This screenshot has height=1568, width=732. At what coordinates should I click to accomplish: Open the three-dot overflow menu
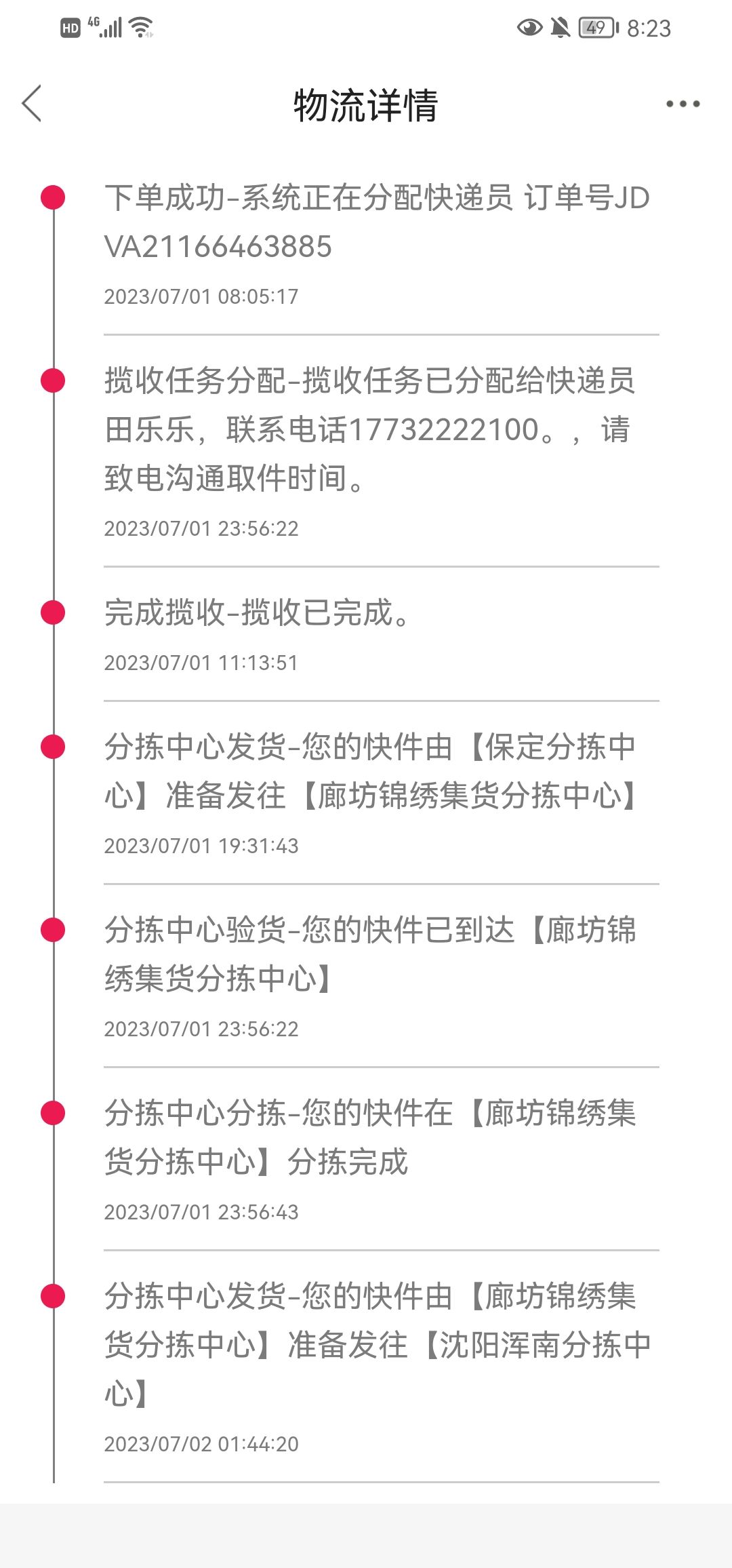click(x=683, y=104)
